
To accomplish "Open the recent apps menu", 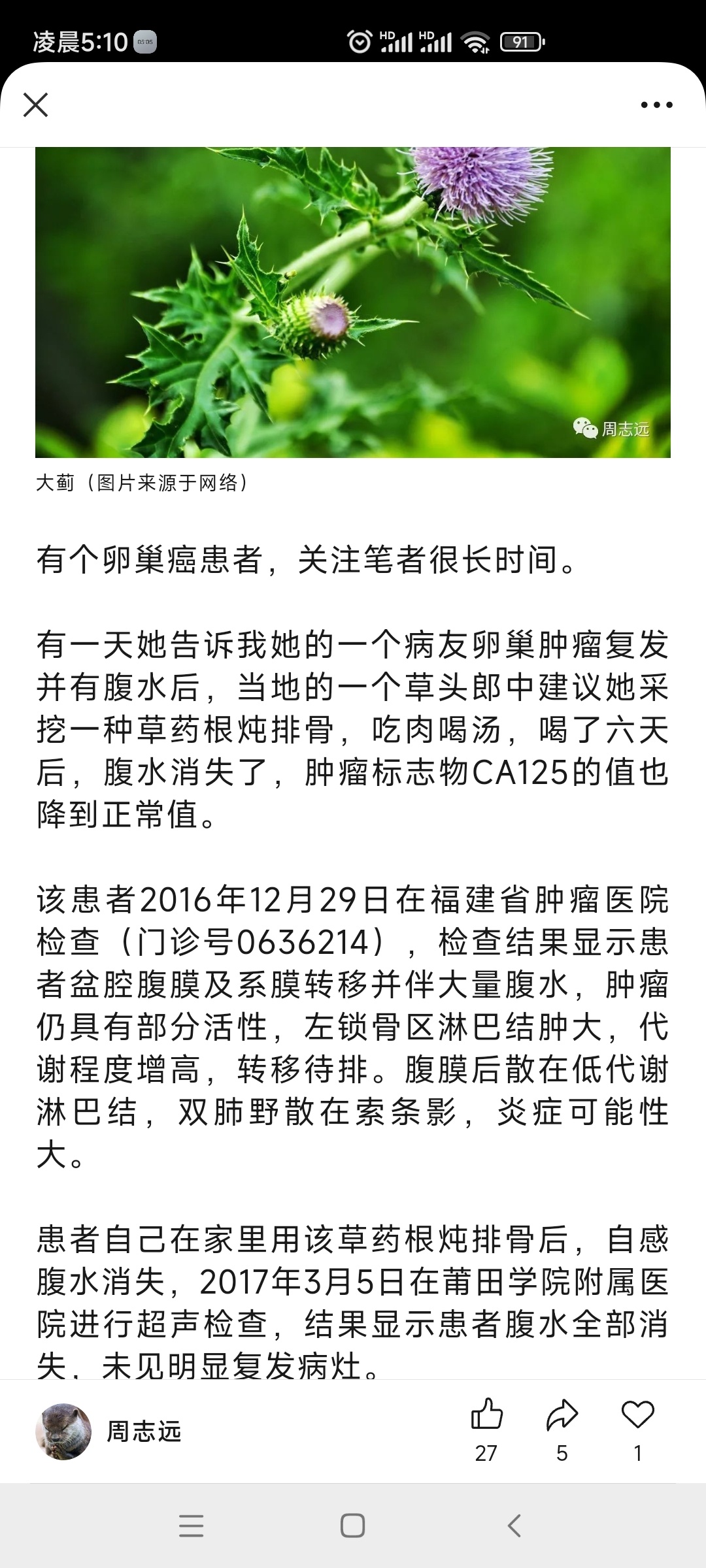I will click(x=191, y=1526).
